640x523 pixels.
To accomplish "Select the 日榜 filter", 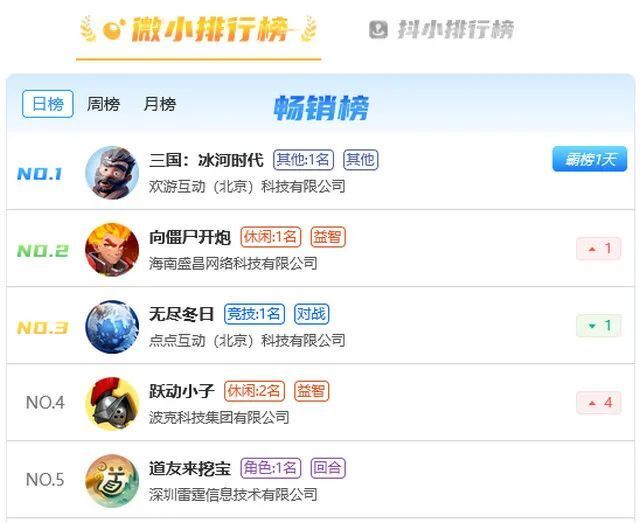I will (x=48, y=104).
